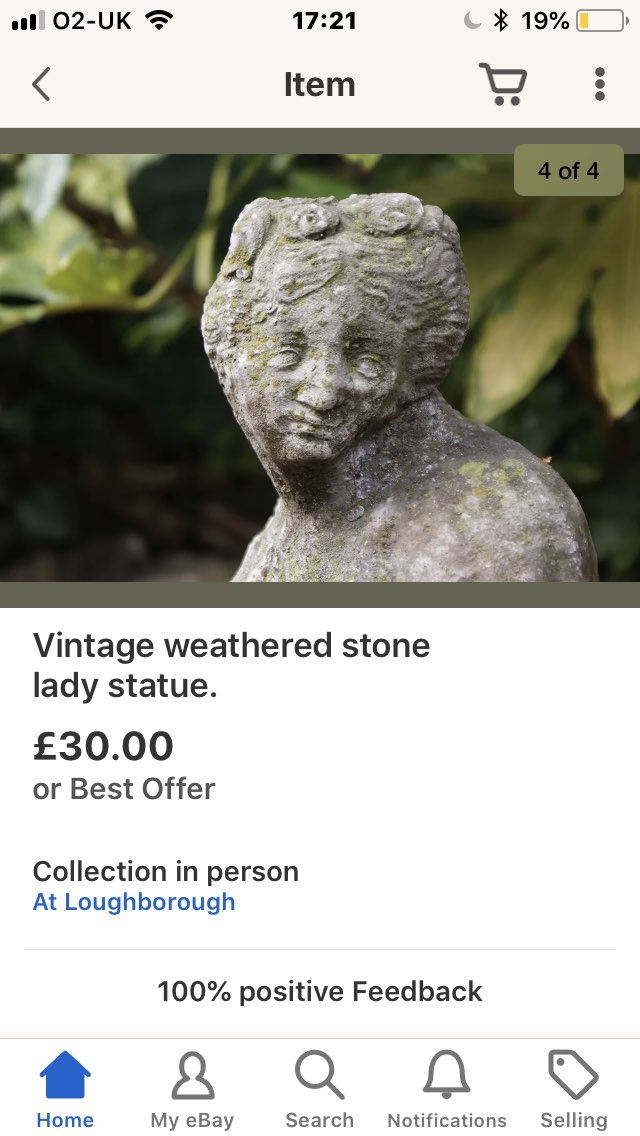Open the stone lady statue photo
Screen dimensions: 640x1136
tap(320, 367)
